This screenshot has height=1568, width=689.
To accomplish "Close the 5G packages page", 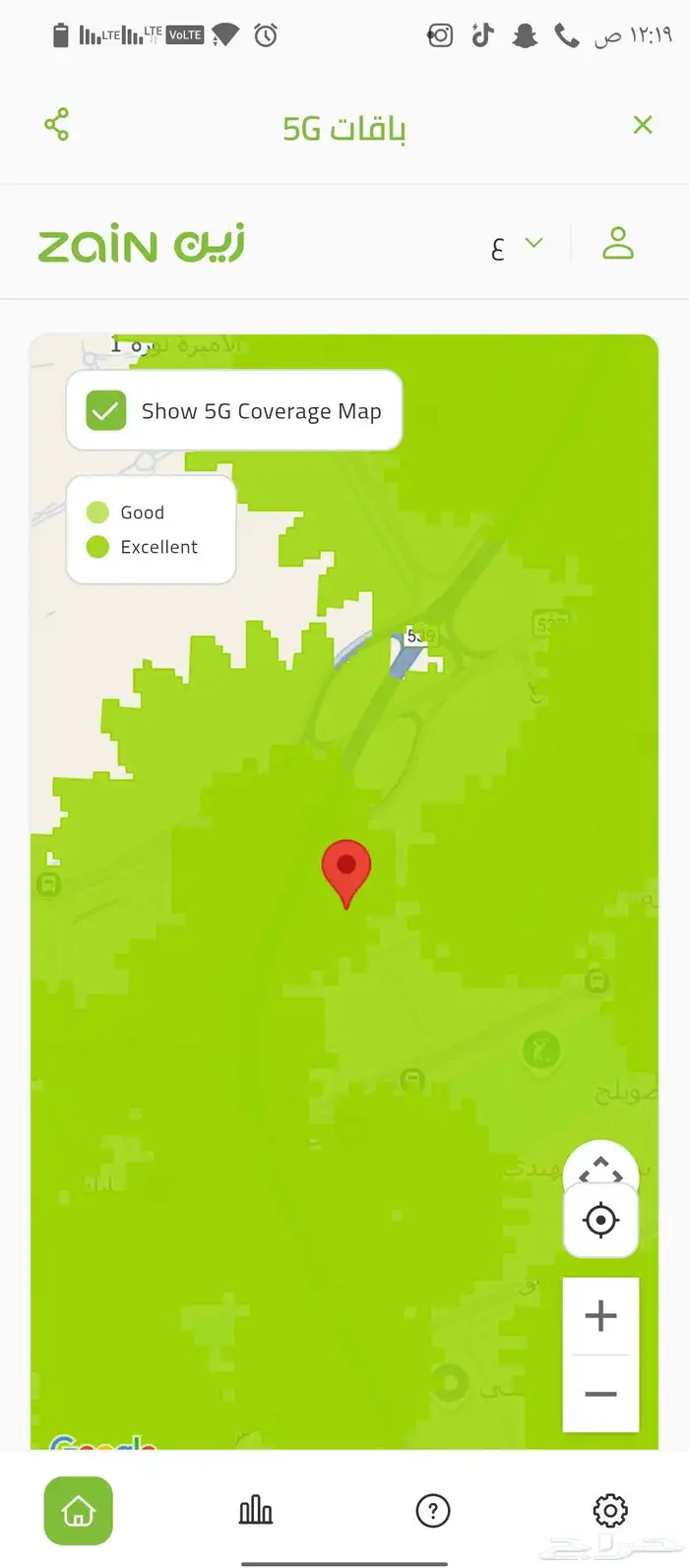I will point(643,125).
